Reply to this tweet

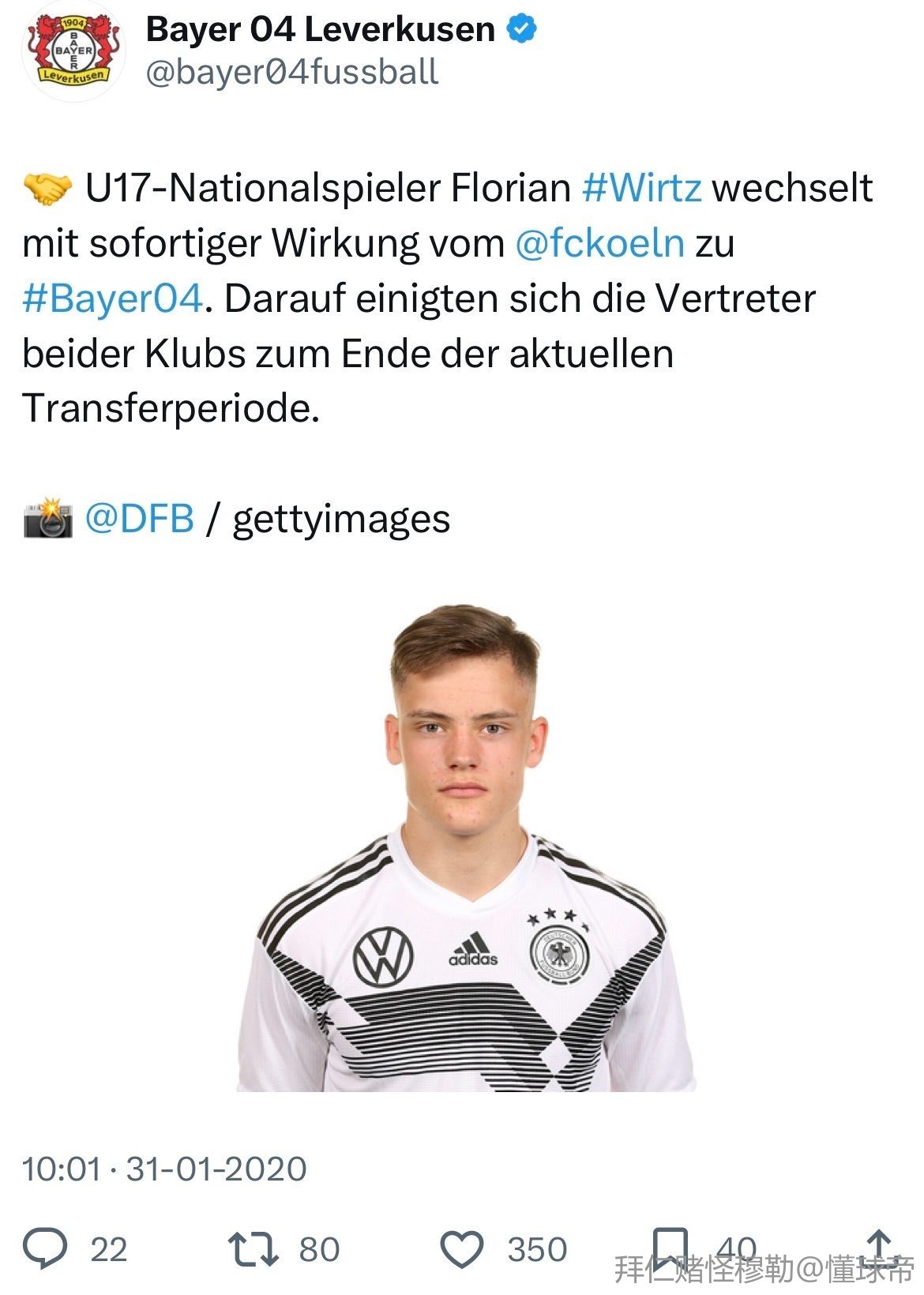click(x=45, y=1249)
